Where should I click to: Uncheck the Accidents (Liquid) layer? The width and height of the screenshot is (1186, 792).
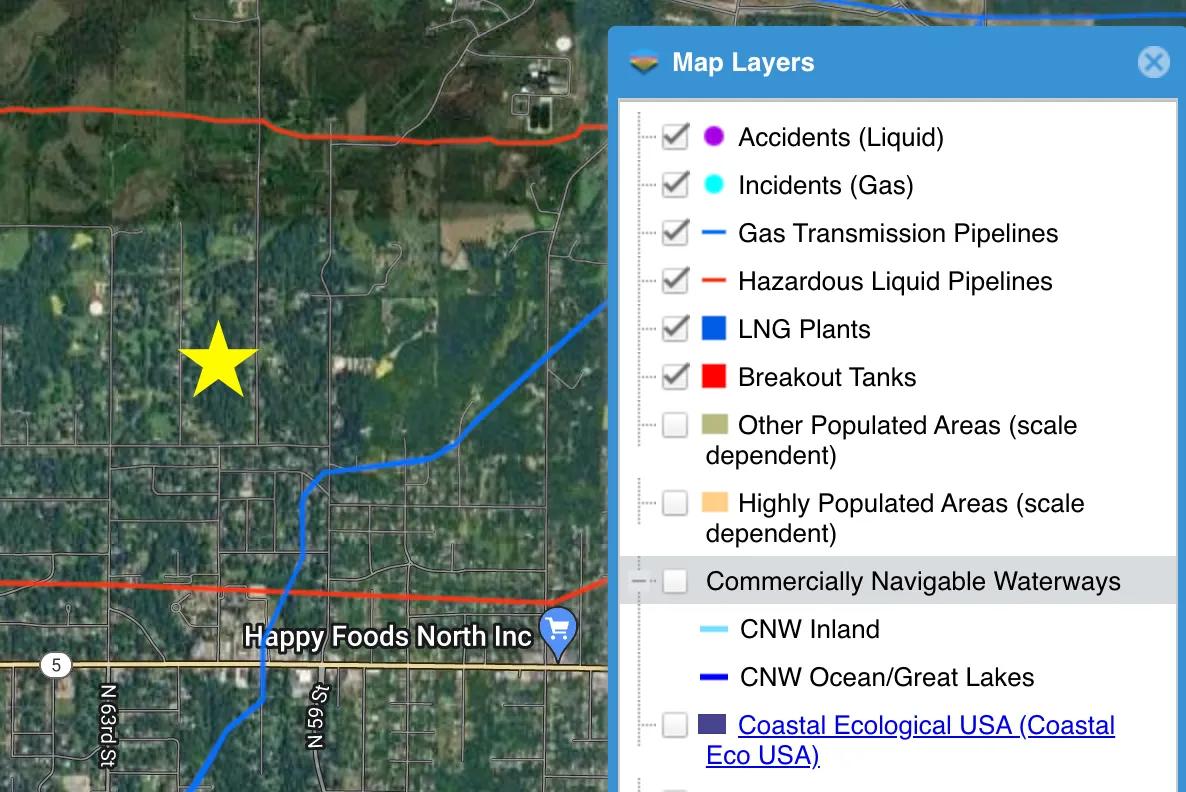pos(676,137)
